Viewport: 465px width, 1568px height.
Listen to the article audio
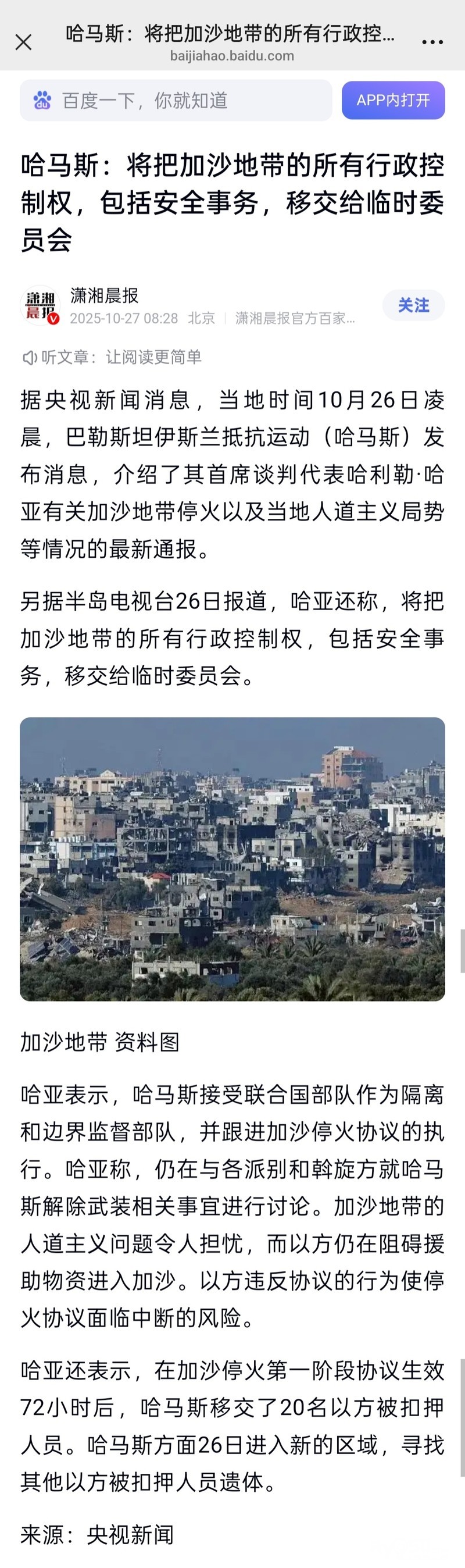(112, 357)
